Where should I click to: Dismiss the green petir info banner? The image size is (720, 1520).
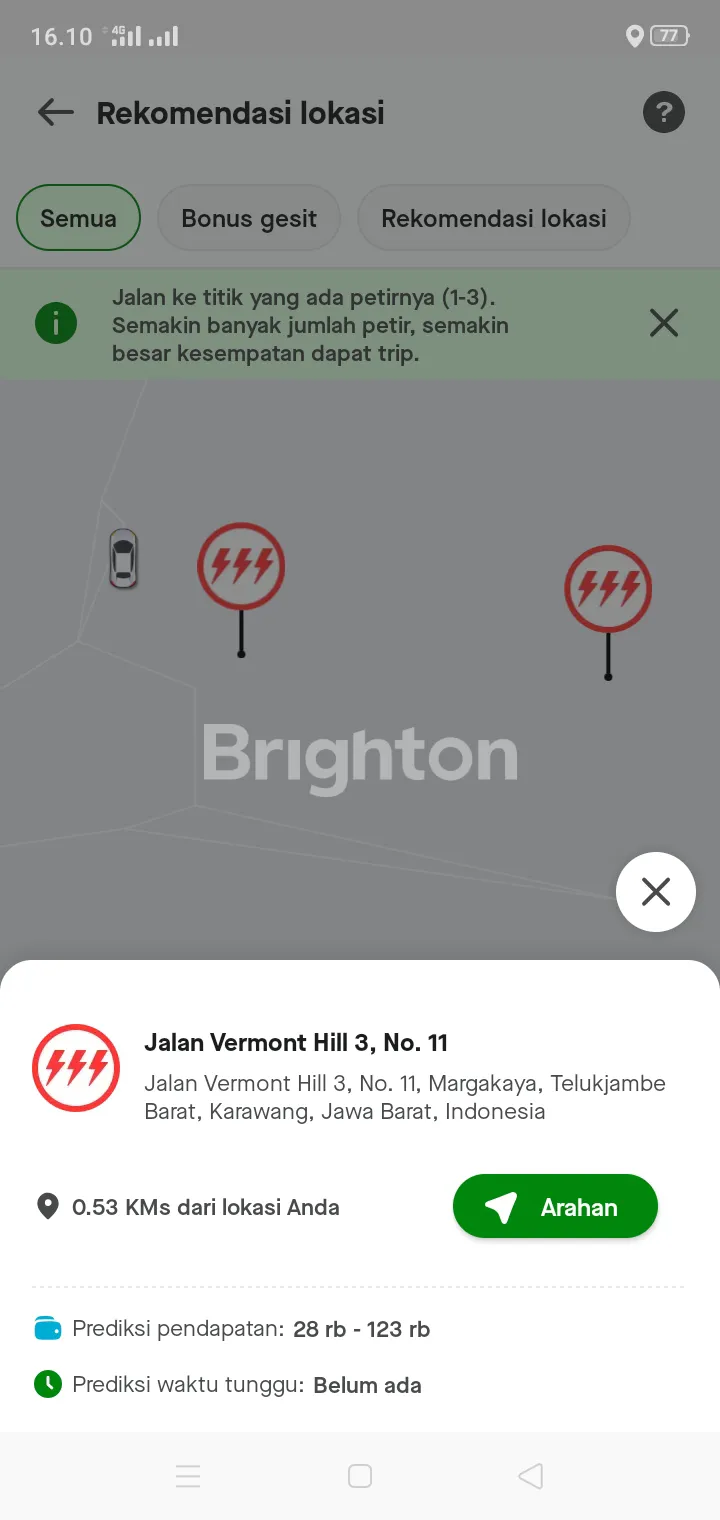[x=663, y=323]
